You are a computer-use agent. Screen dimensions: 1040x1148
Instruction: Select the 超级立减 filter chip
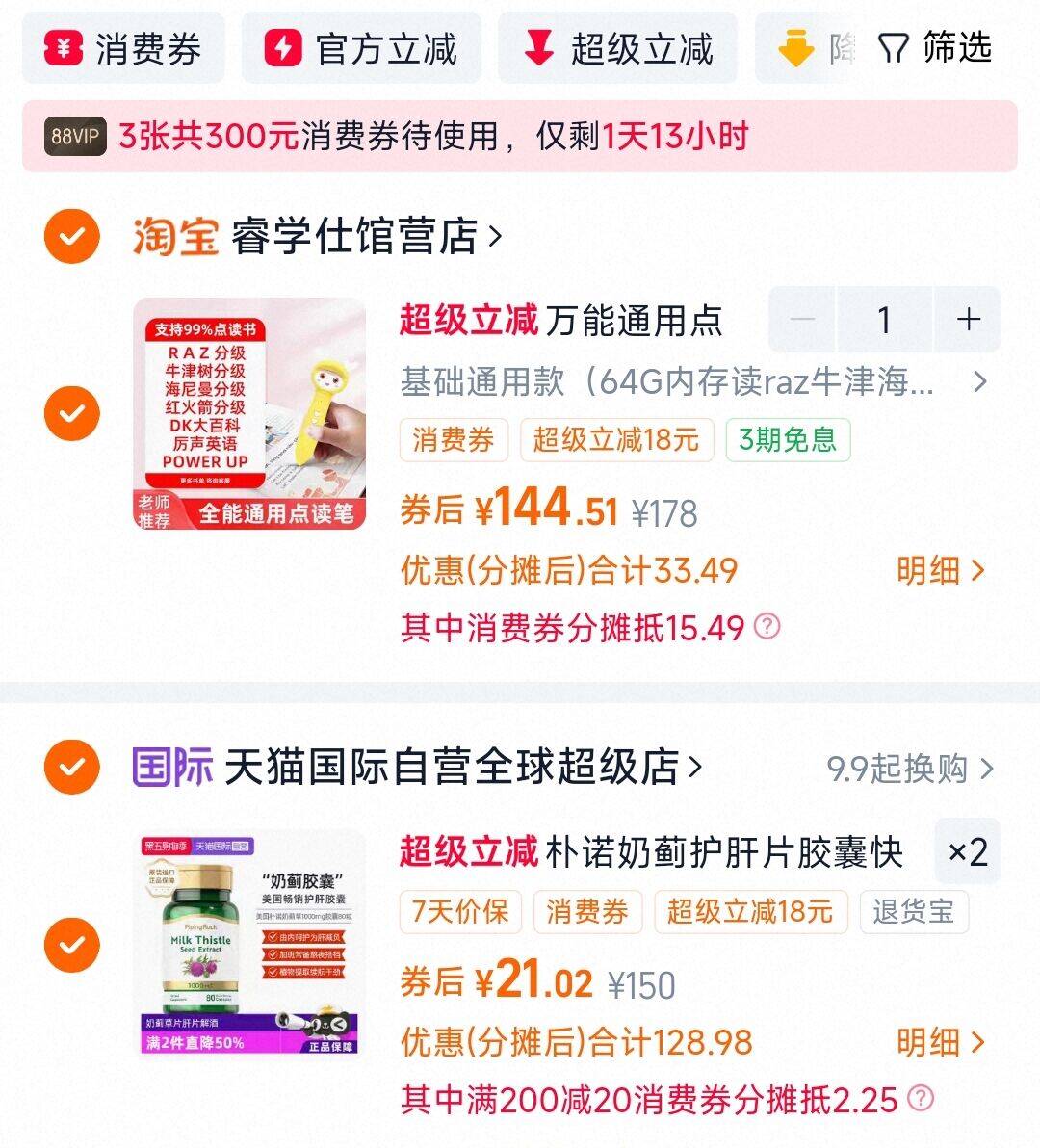617,48
